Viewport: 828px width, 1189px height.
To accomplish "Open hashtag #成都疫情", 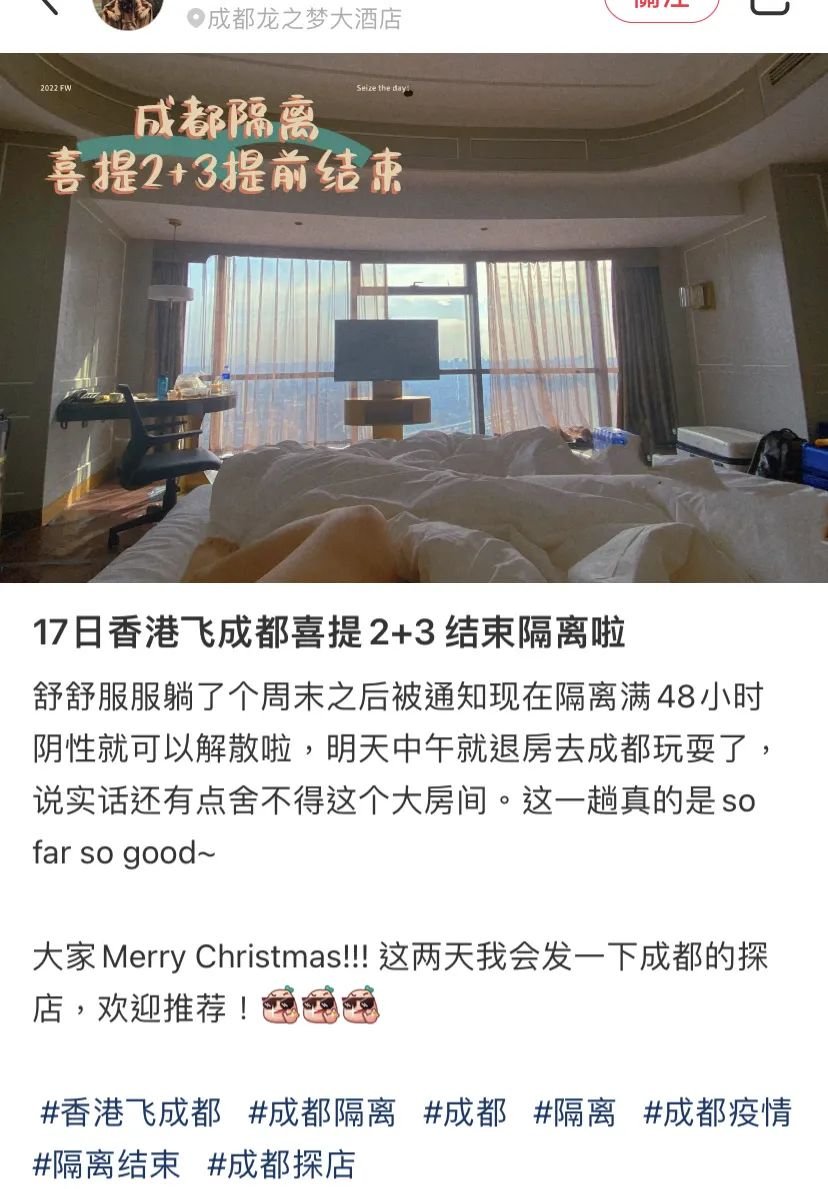I will [x=717, y=1112].
